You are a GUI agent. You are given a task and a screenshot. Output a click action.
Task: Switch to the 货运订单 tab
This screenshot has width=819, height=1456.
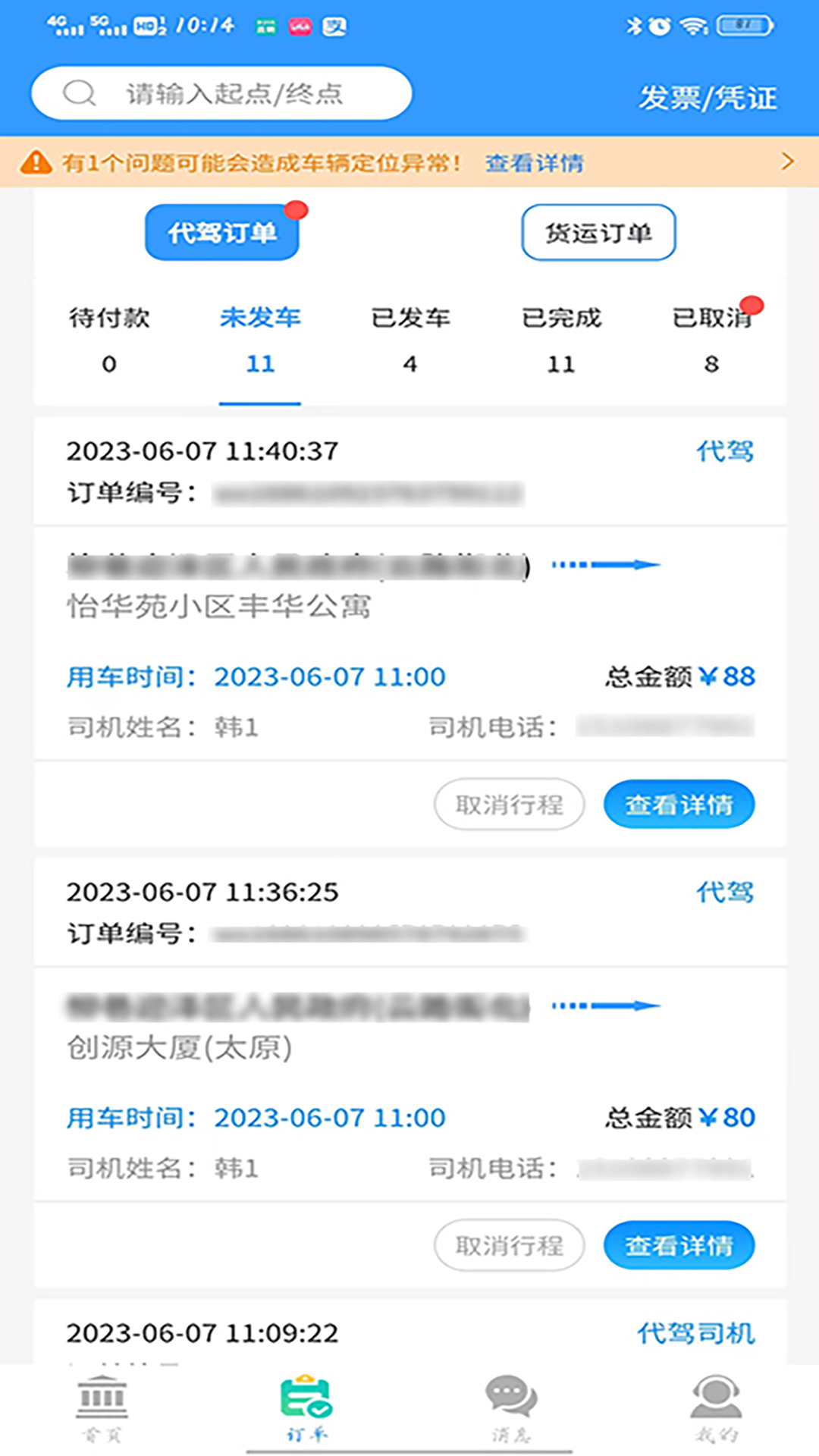click(x=598, y=233)
